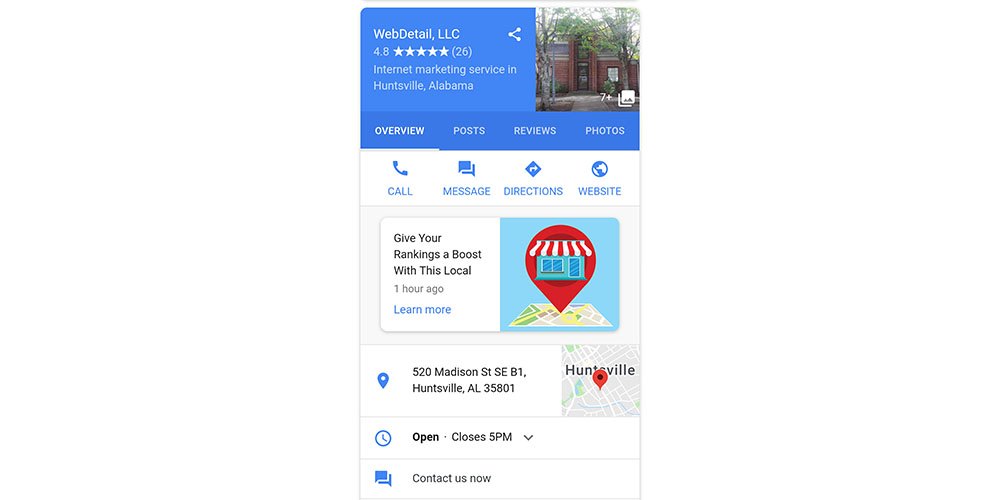
Task: Expand the opening hours chevron
Action: (529, 438)
